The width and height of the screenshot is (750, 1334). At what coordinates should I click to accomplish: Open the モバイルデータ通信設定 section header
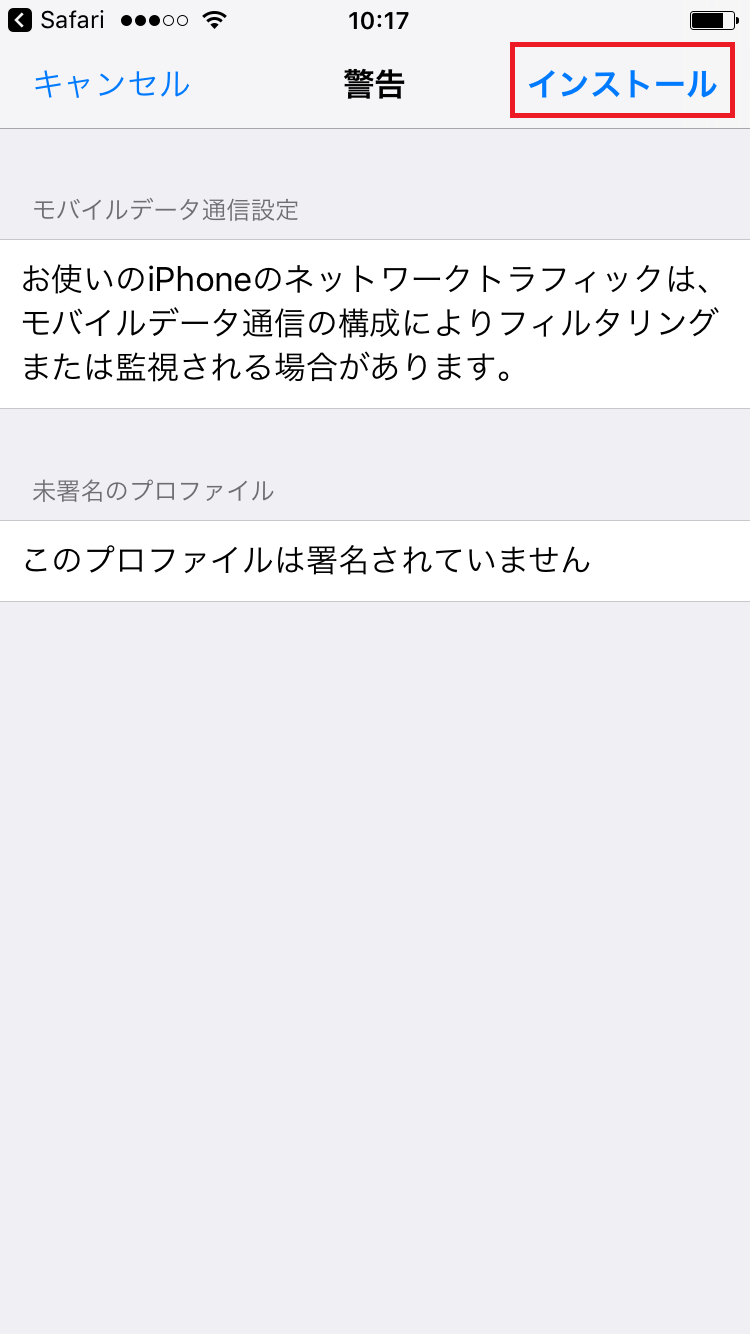[x=151, y=210]
